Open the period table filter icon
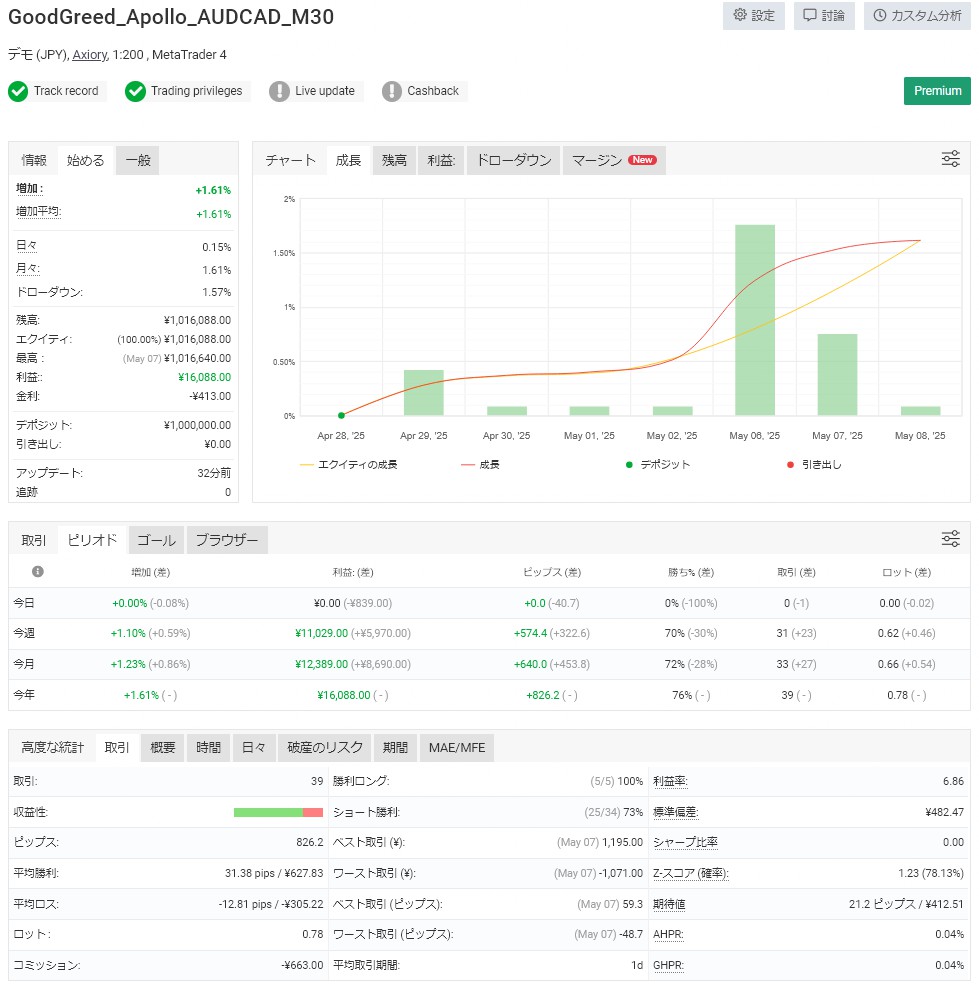 951,539
